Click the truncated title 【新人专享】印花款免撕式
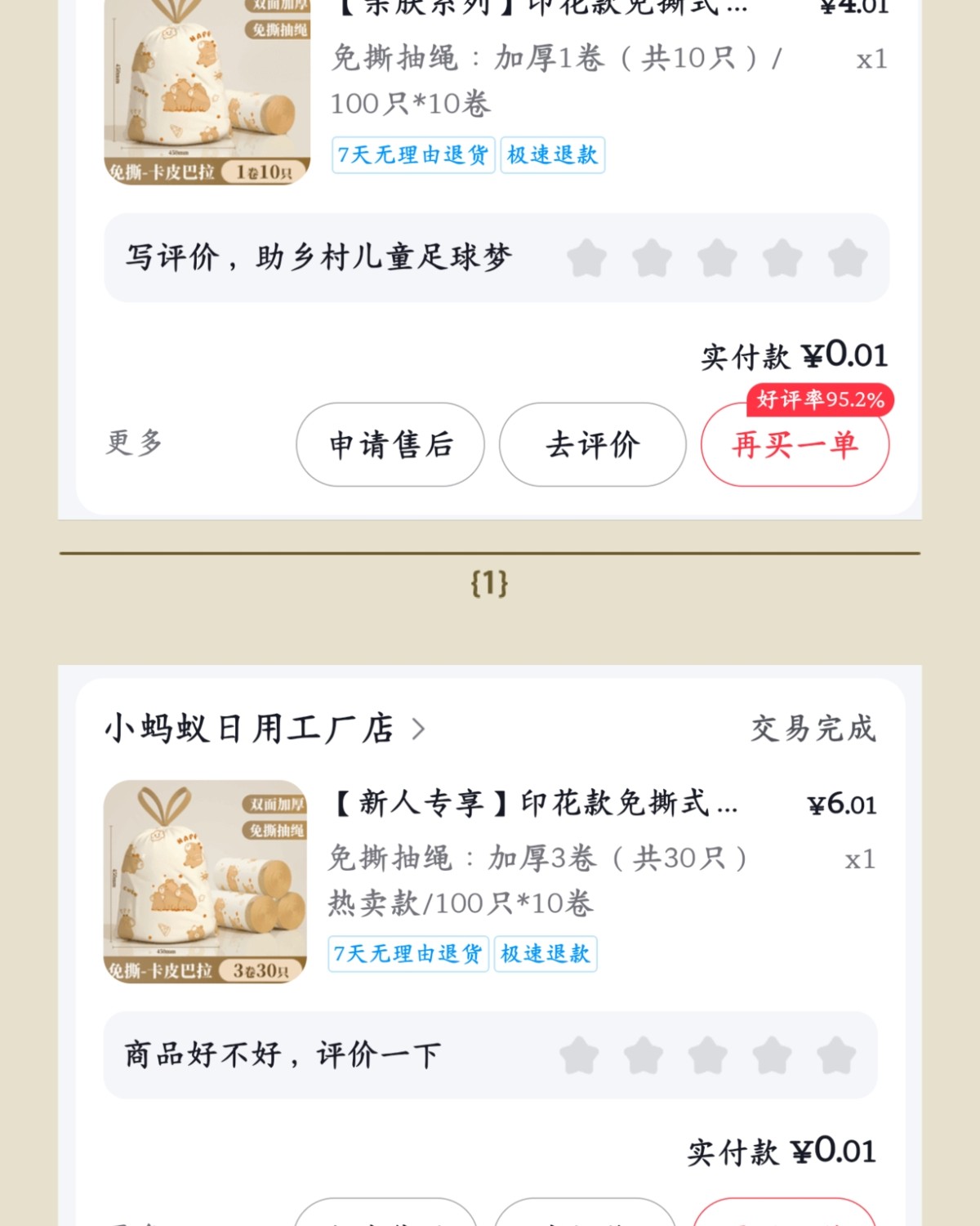Screen dimensions: 980x1226 pos(535,805)
